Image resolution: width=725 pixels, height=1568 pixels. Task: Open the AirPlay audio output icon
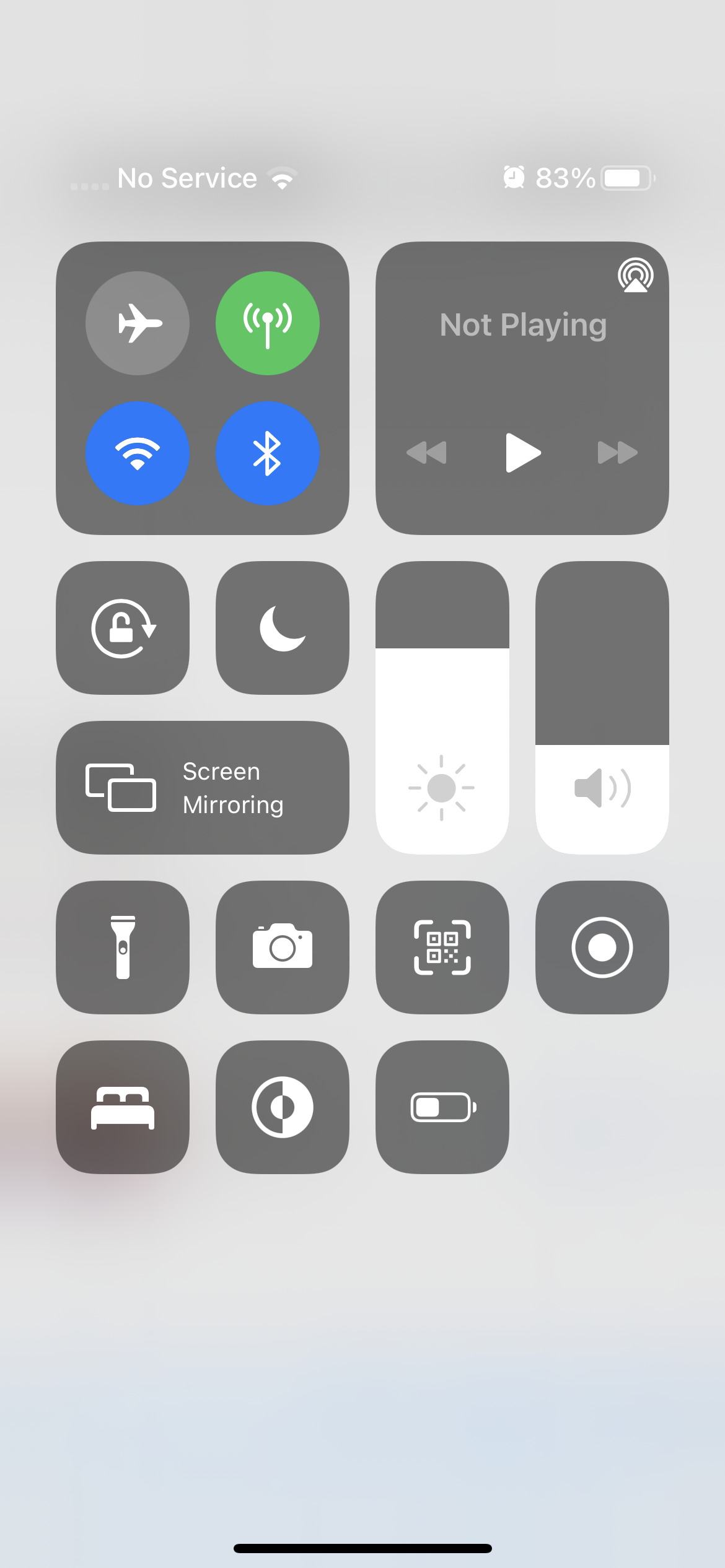click(636, 275)
